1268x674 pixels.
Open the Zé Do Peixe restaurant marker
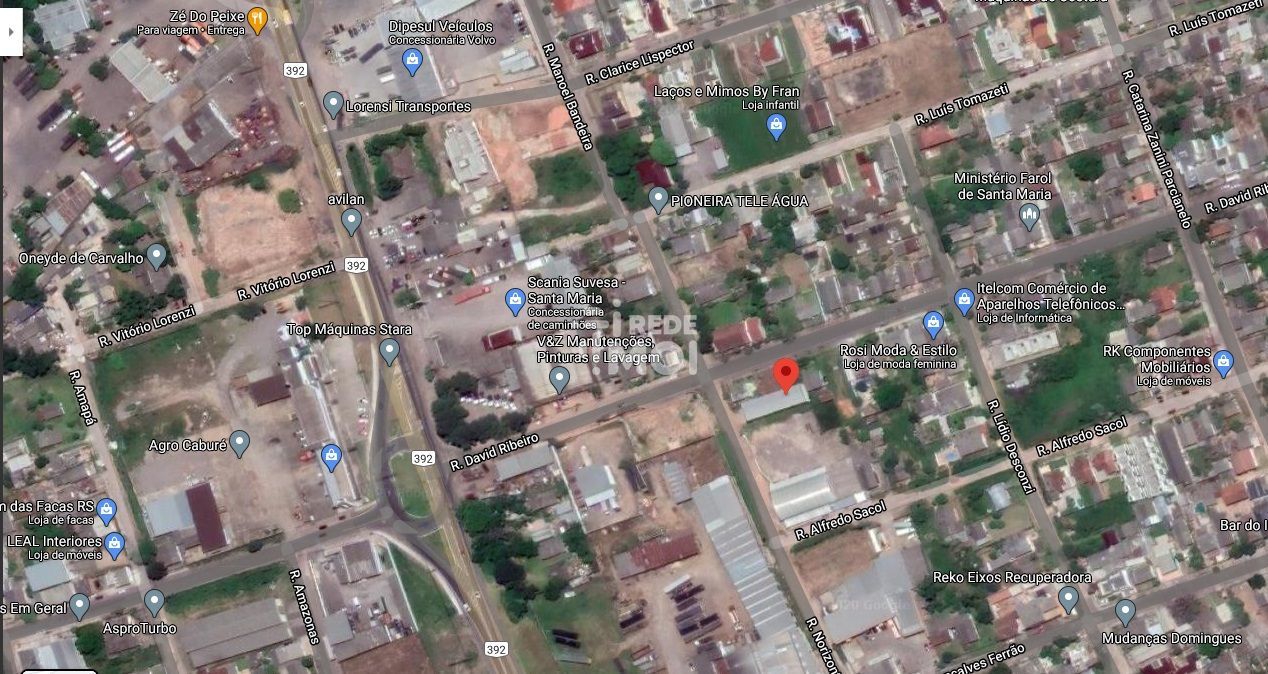tap(257, 19)
